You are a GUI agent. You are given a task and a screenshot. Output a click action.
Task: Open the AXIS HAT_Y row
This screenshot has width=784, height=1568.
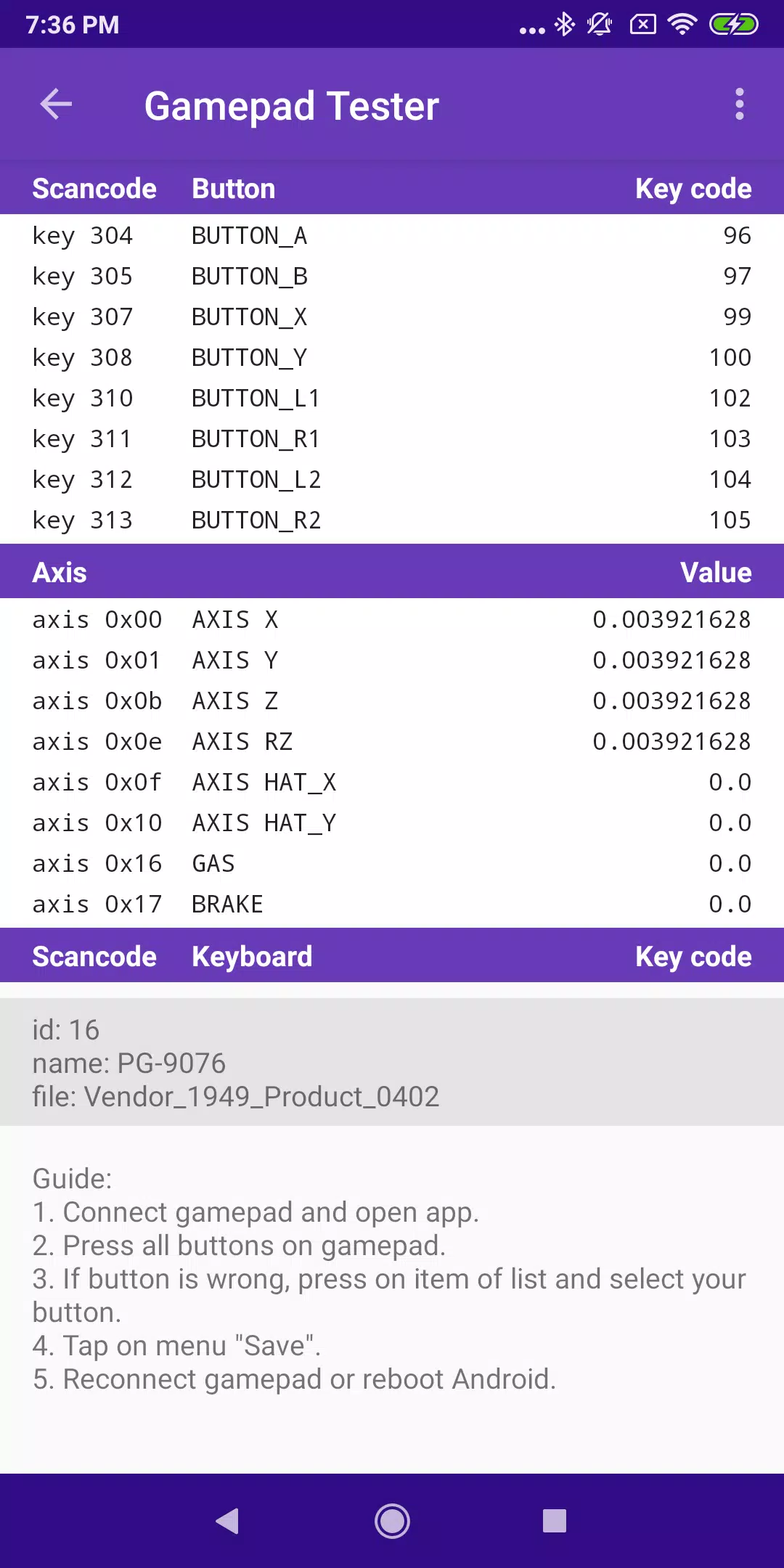(x=392, y=822)
